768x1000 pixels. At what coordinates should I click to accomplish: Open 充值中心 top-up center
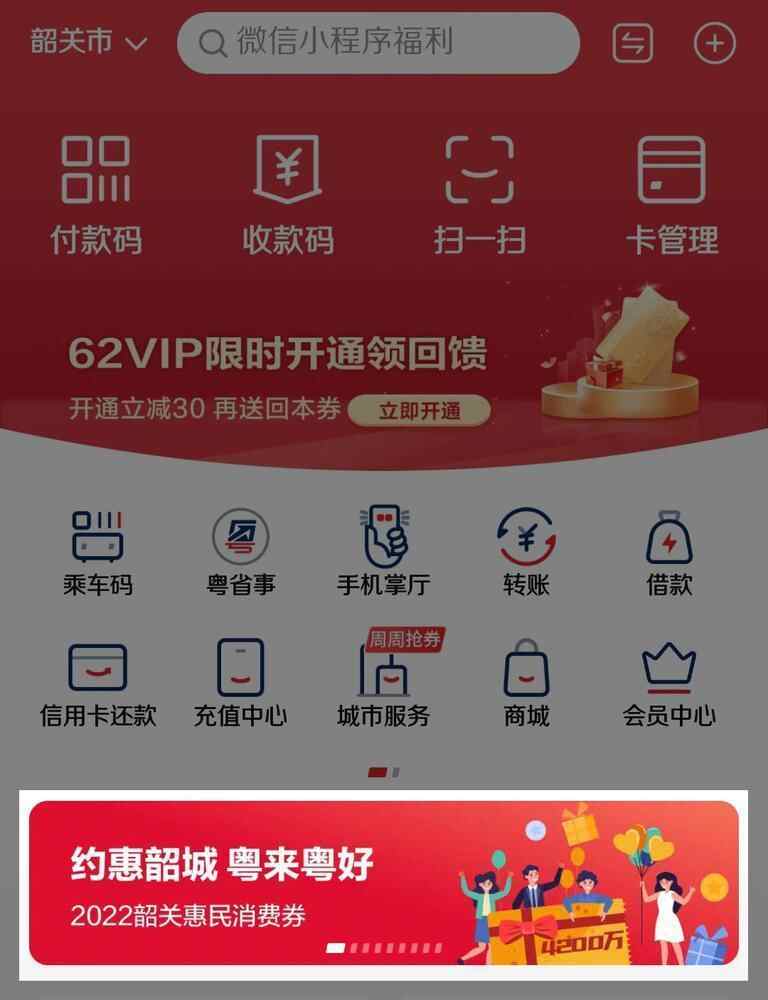240,684
